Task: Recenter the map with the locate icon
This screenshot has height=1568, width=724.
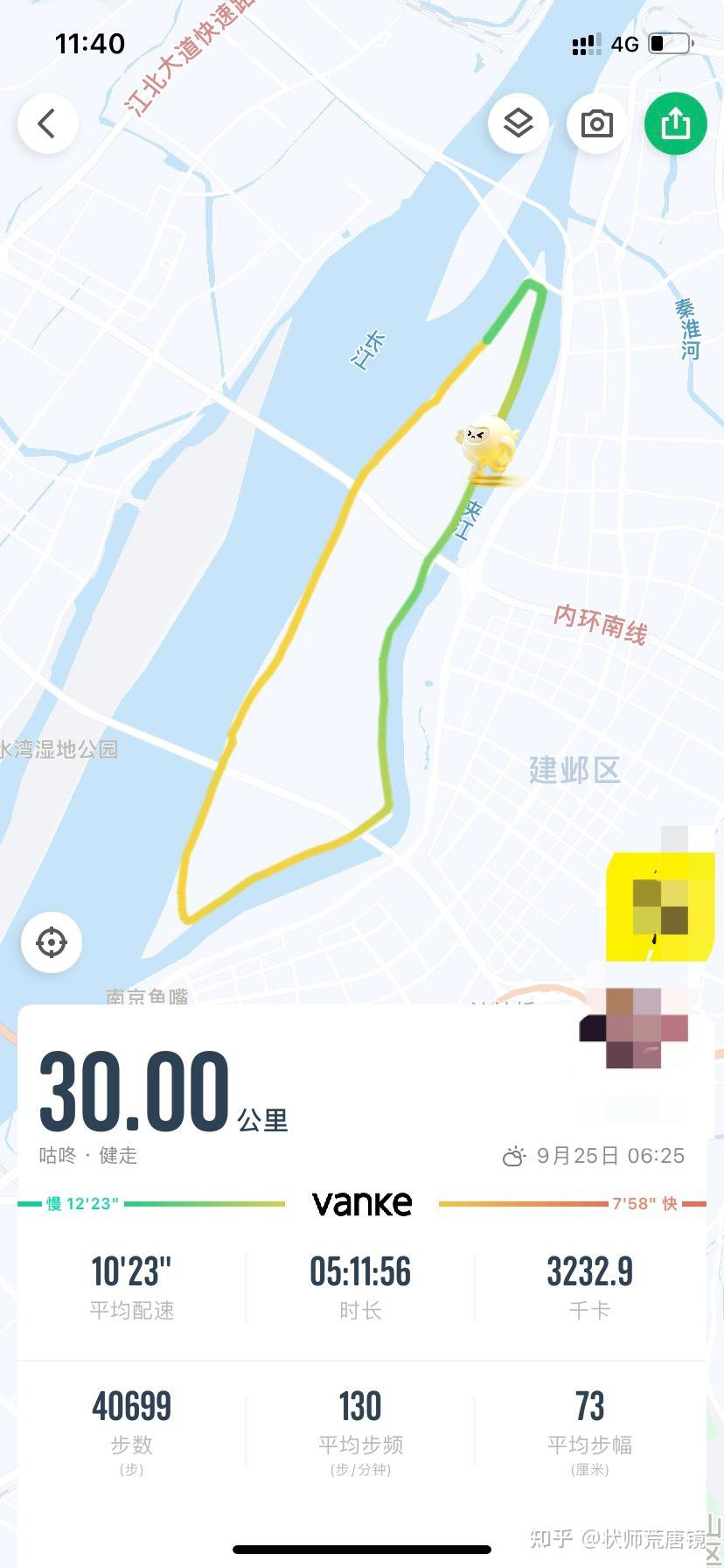Action: [51, 941]
